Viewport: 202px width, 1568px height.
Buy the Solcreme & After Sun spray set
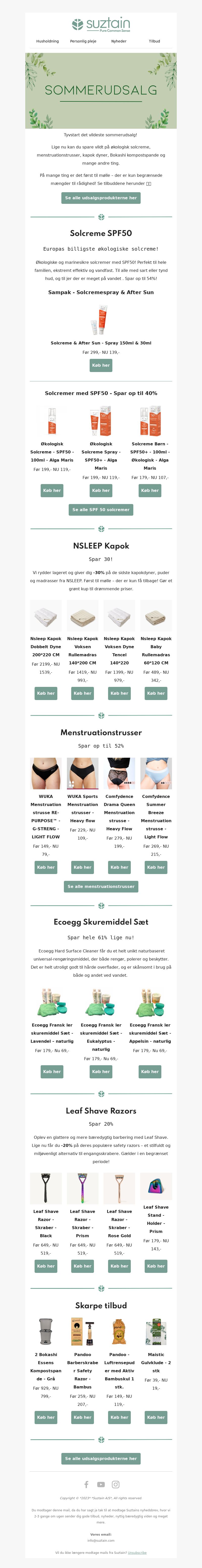point(101,365)
